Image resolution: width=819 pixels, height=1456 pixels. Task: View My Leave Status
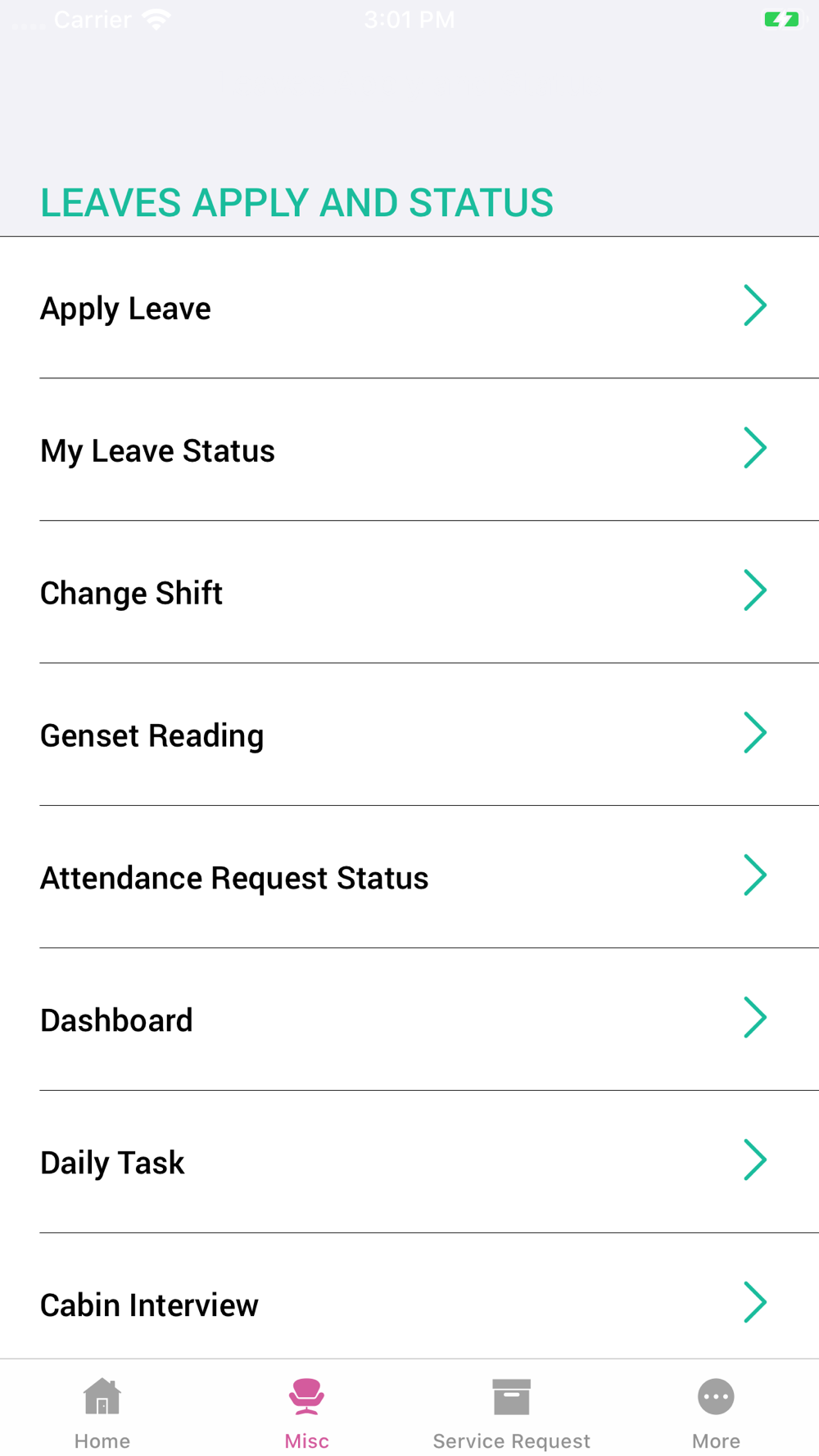click(409, 450)
